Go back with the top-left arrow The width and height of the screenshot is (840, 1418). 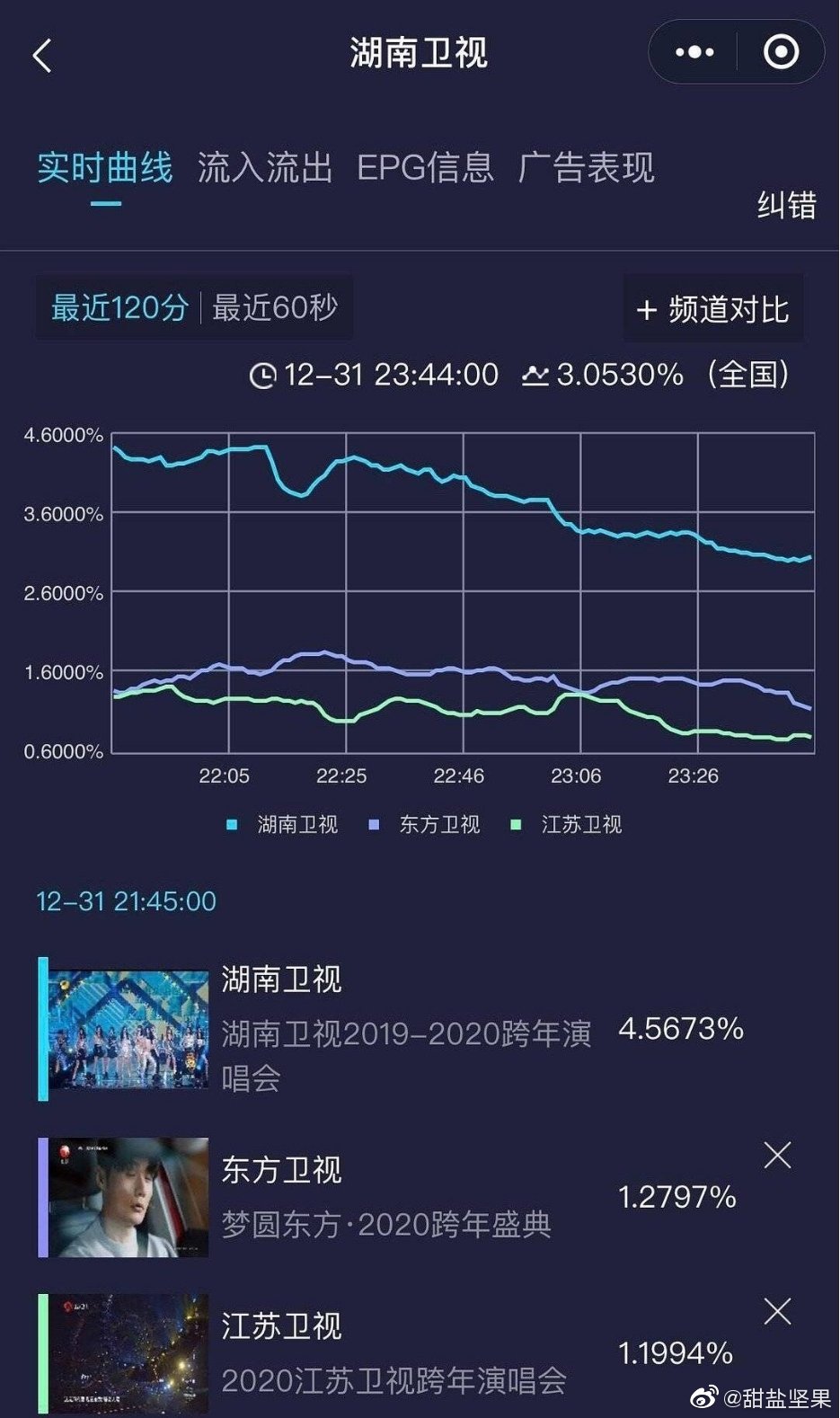click(x=41, y=56)
